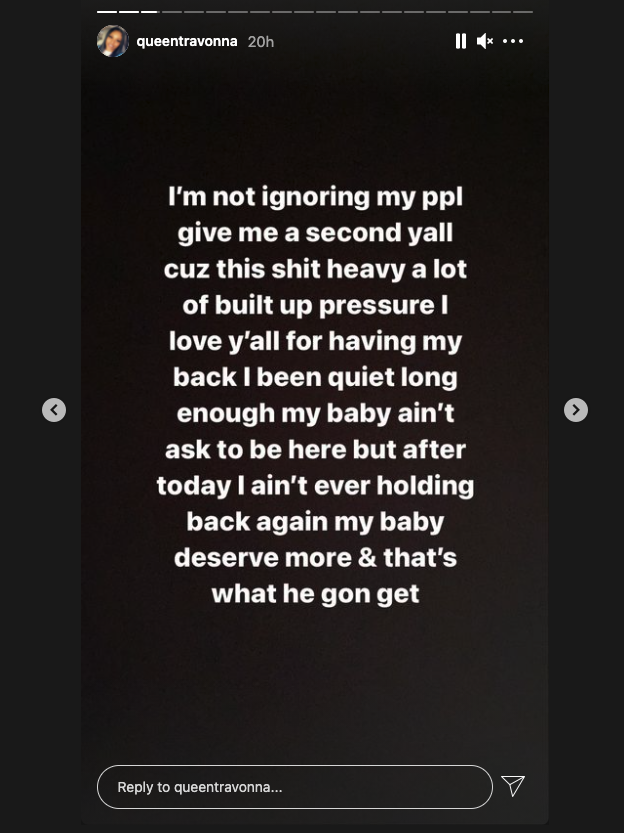Share this story via the paper plane icon
The height and width of the screenshot is (833, 624).
point(513,786)
